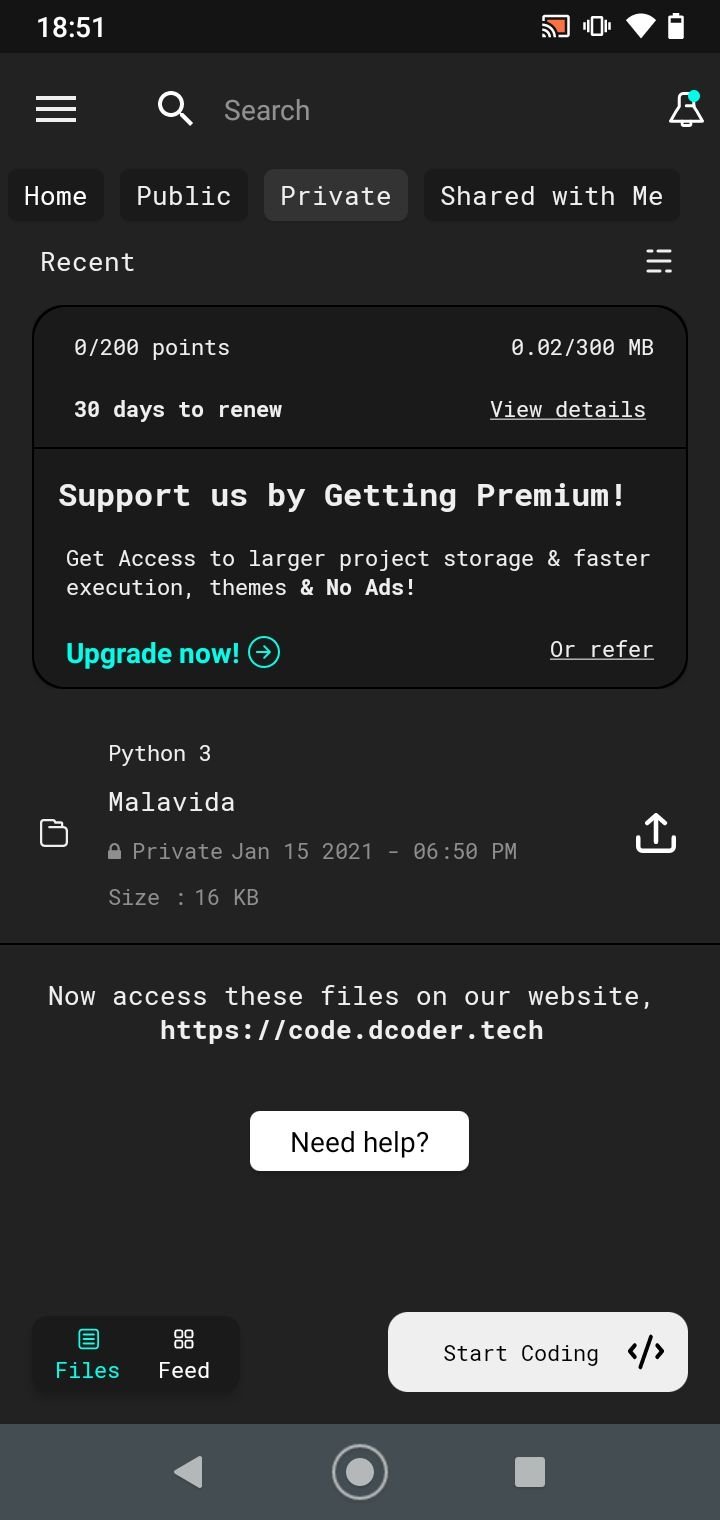This screenshot has width=720, height=1520.
Task: Open the hamburger drawer menu
Action: point(56,109)
